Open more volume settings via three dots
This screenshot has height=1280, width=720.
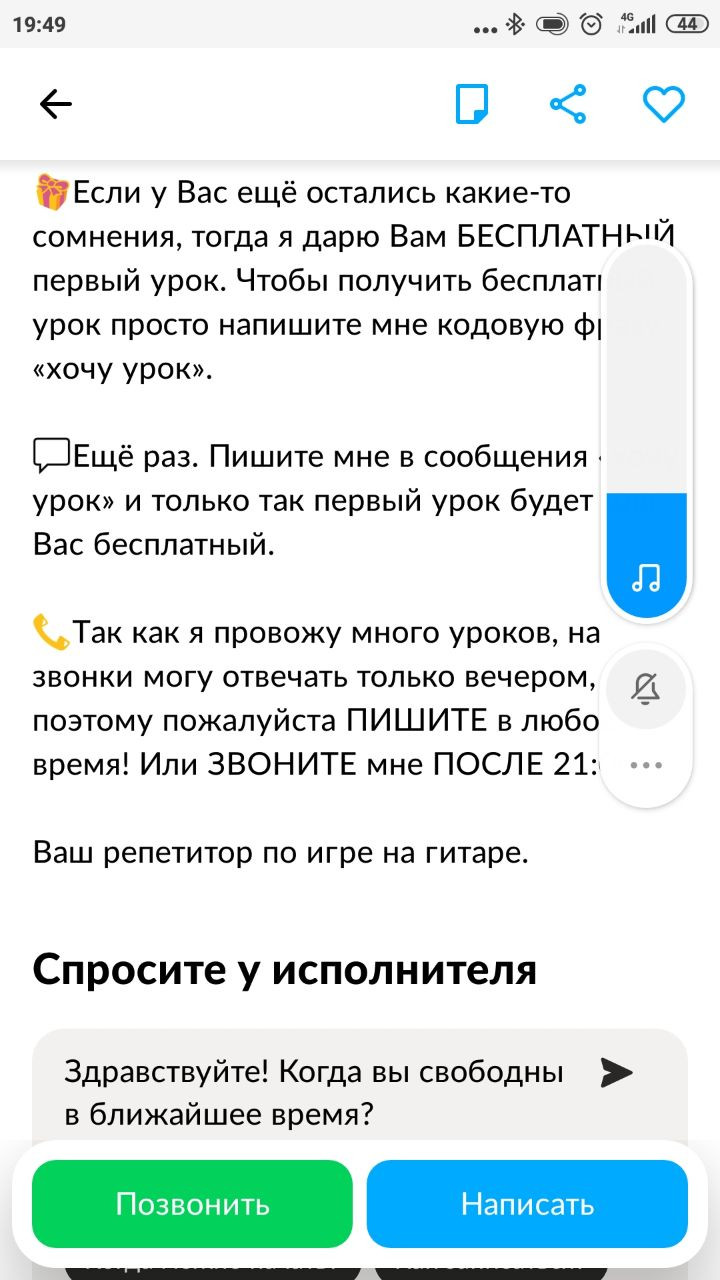click(x=646, y=765)
